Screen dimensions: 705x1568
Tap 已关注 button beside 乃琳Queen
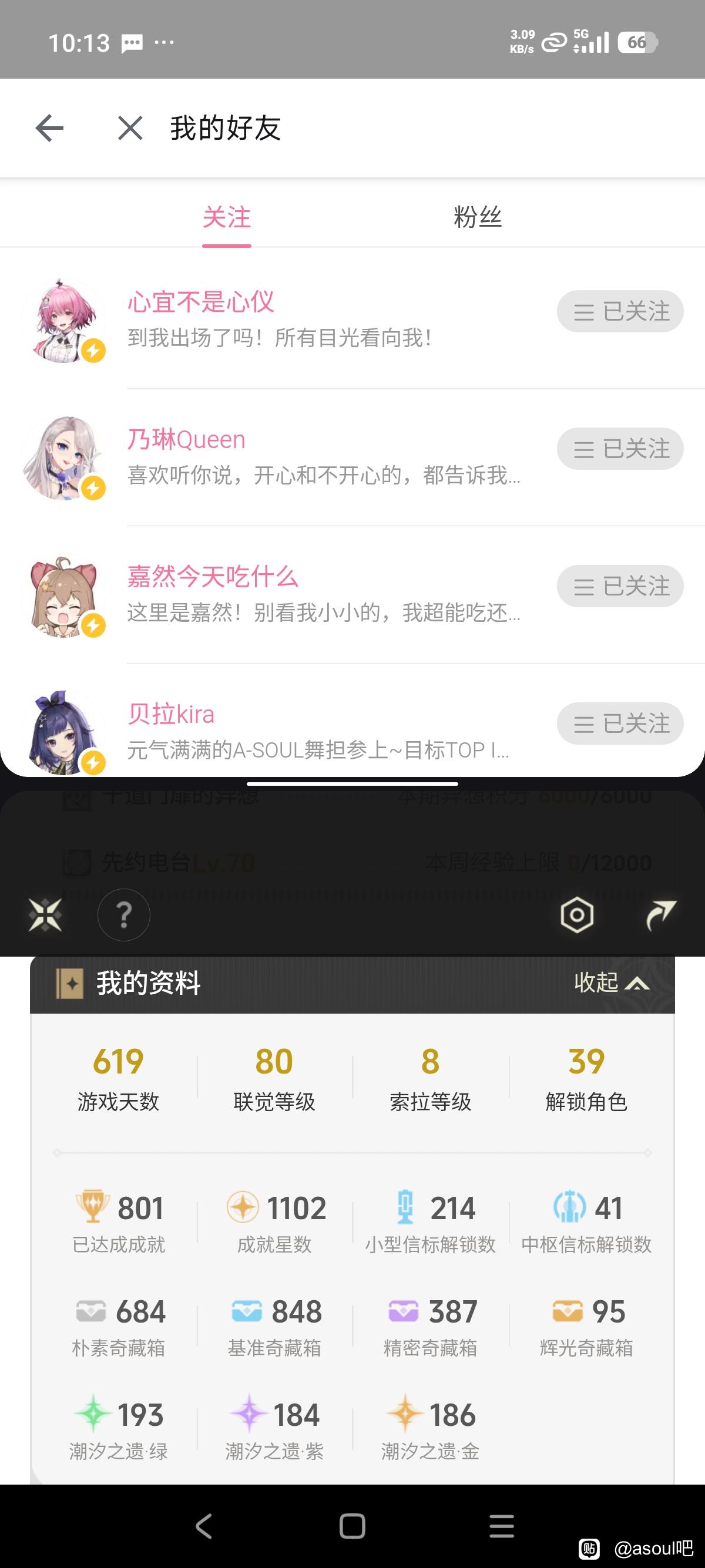620,449
